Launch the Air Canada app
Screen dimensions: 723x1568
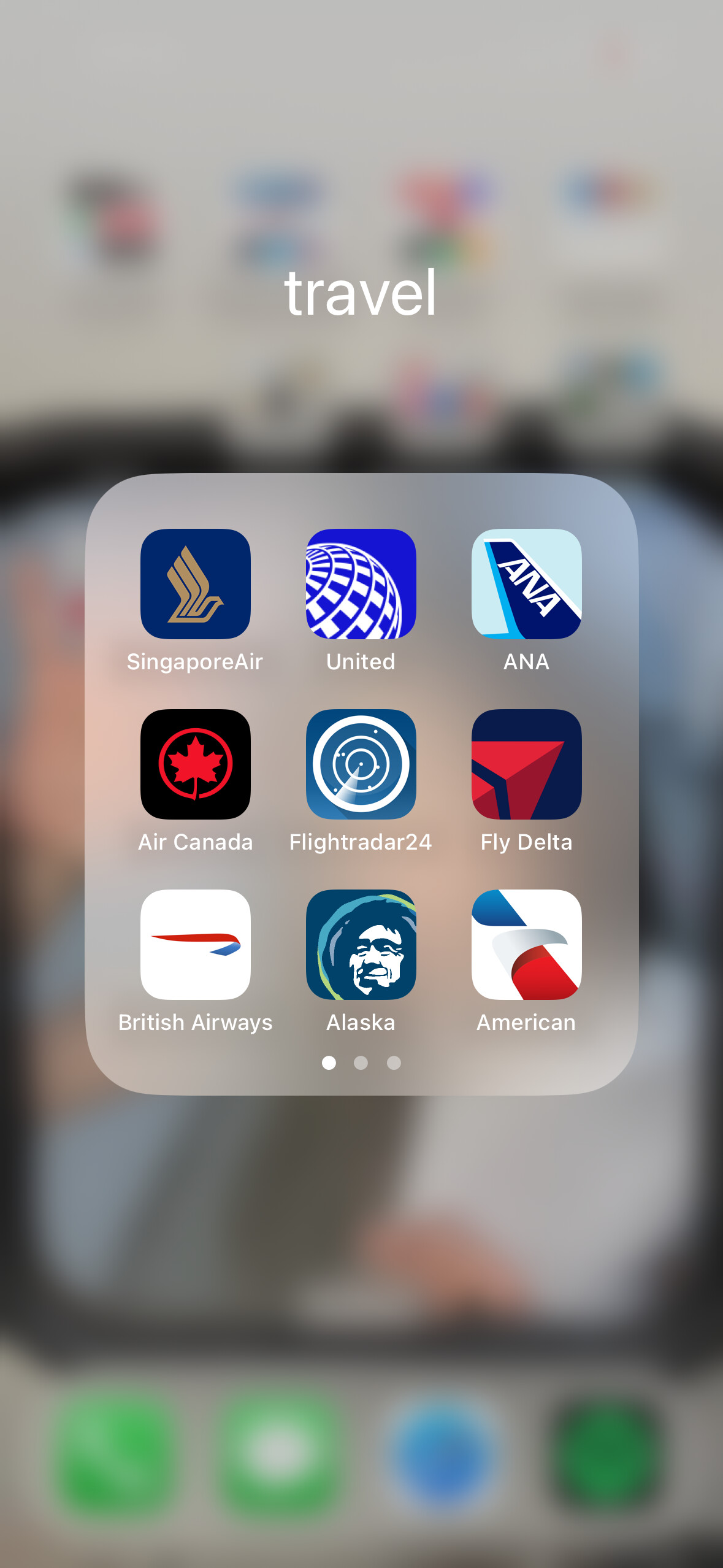(x=195, y=764)
